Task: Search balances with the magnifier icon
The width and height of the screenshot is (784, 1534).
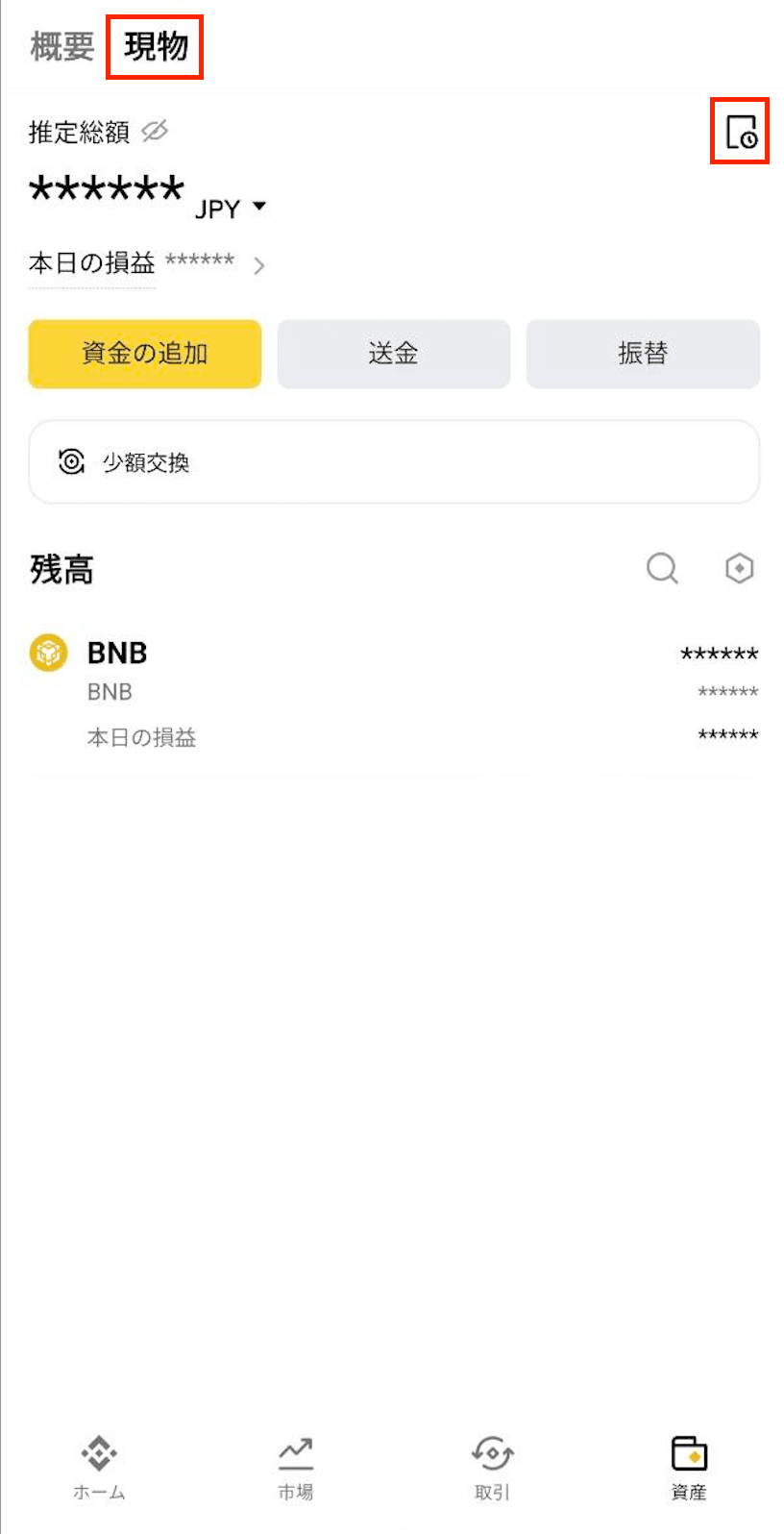Action: (x=662, y=568)
